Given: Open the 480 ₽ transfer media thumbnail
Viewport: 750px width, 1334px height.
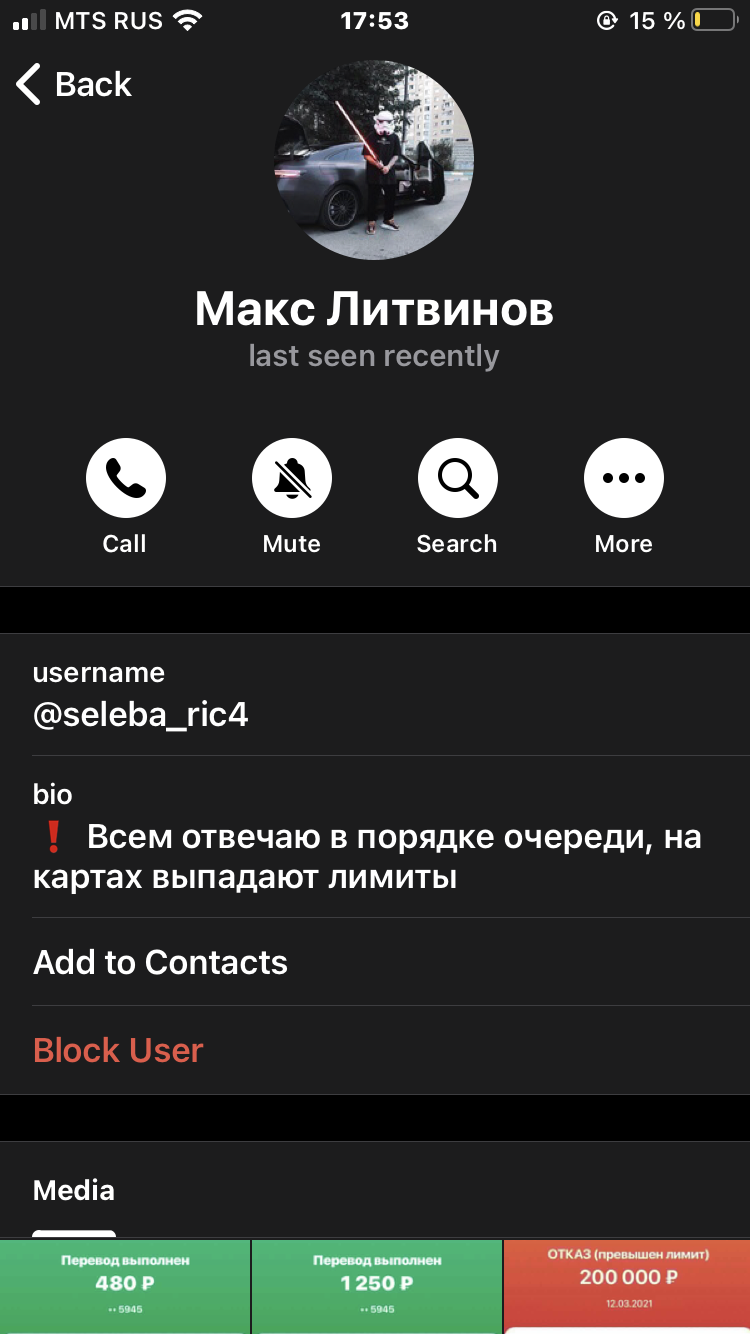Looking at the screenshot, I should [x=125, y=1287].
